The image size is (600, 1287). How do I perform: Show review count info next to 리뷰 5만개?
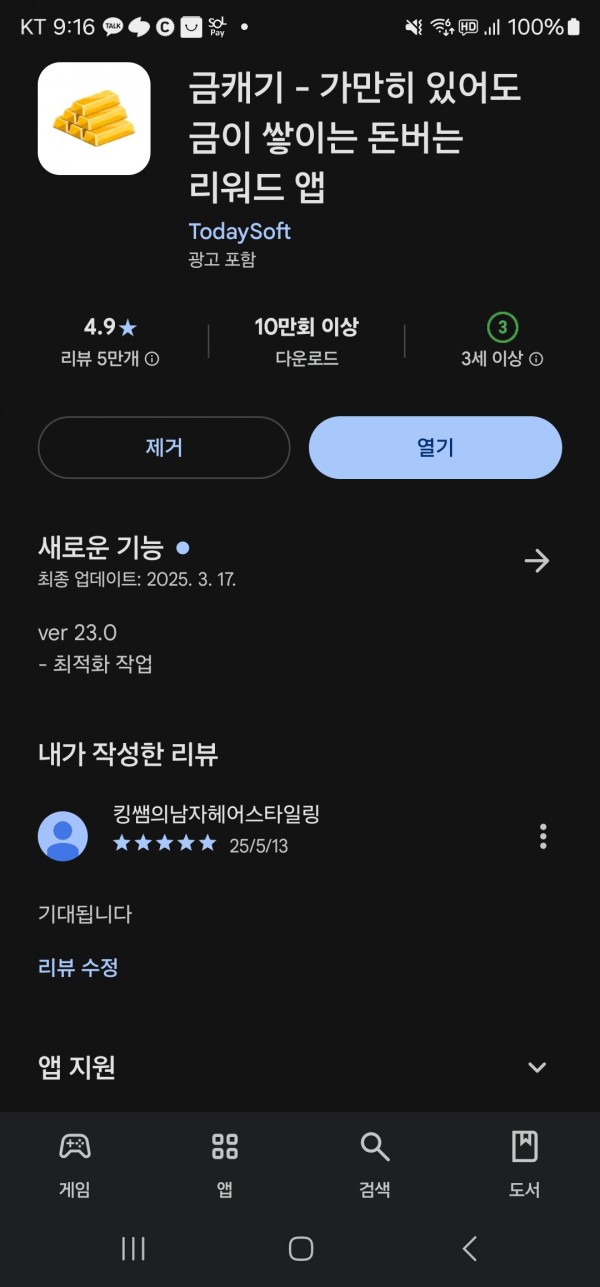pos(152,359)
